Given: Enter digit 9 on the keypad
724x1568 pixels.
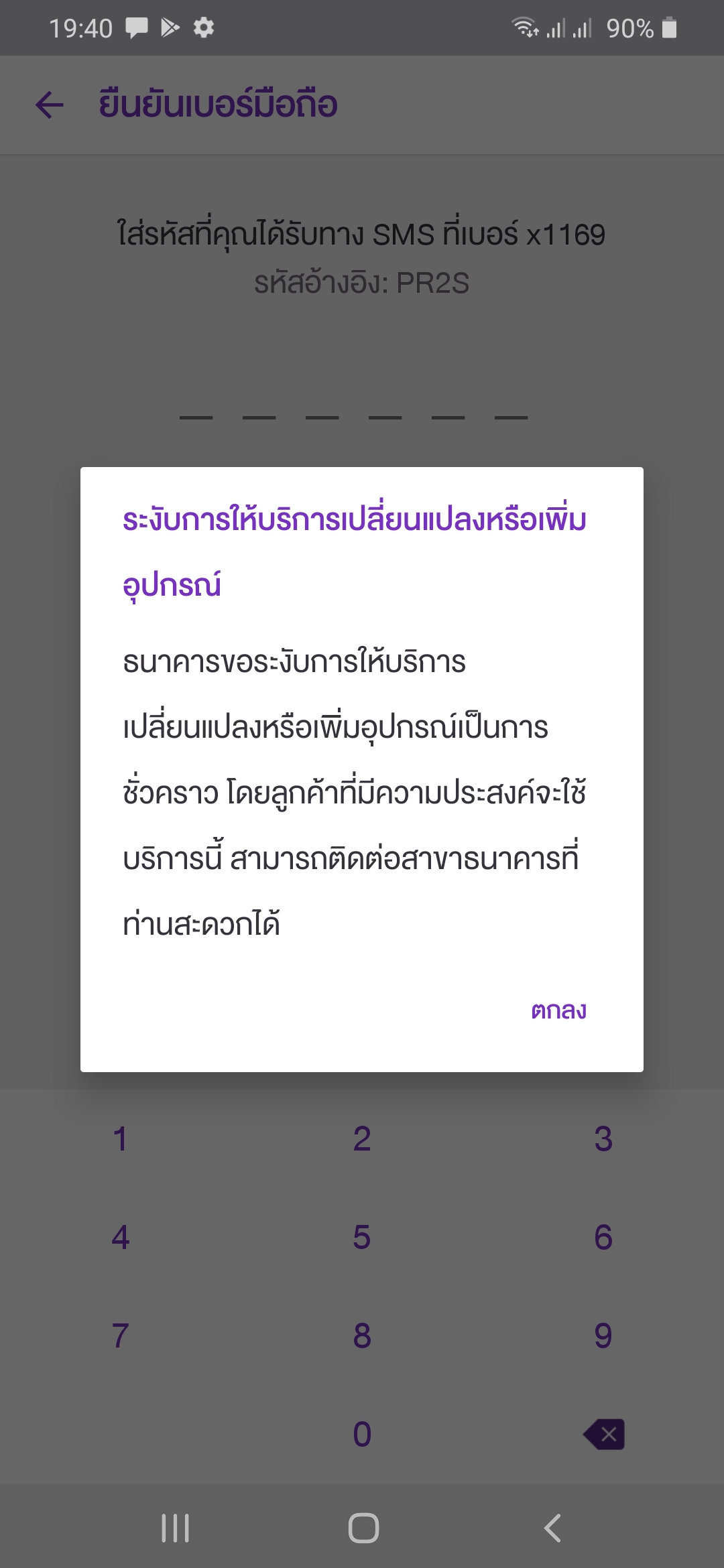Looking at the screenshot, I should click(x=603, y=1335).
